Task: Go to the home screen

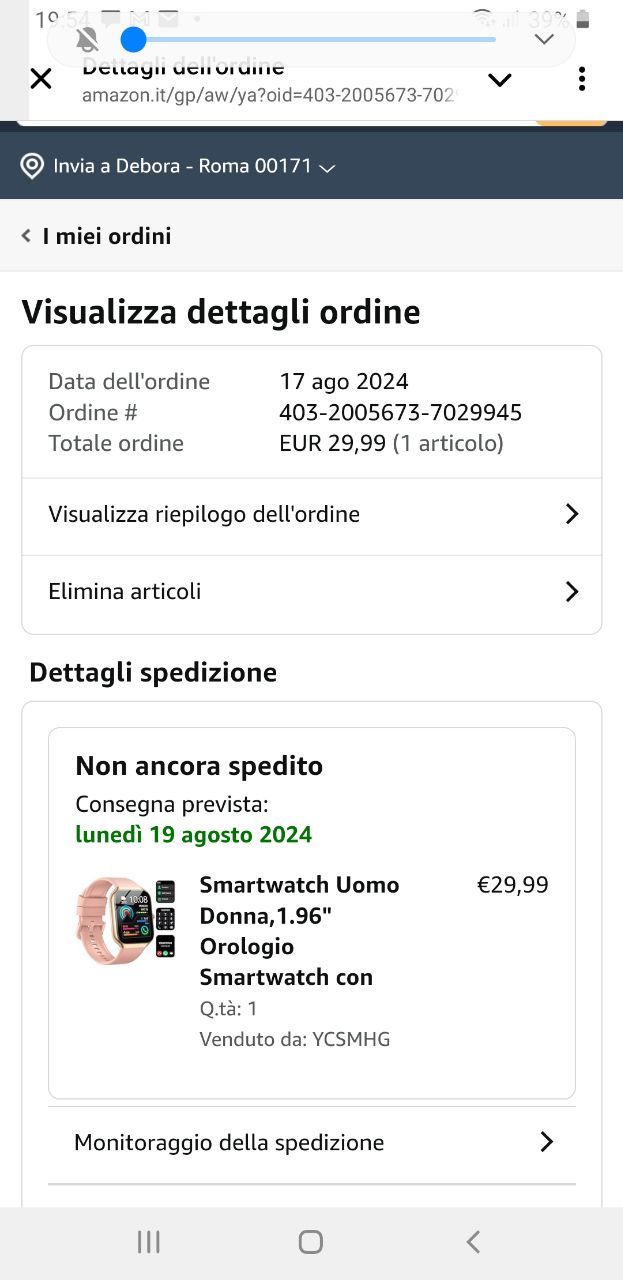Action: (x=311, y=1242)
